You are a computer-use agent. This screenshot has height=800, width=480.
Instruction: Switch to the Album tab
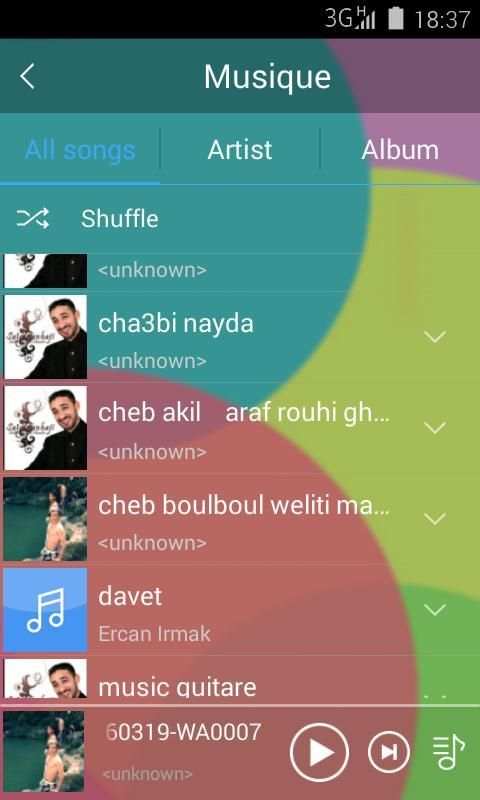tap(400, 150)
